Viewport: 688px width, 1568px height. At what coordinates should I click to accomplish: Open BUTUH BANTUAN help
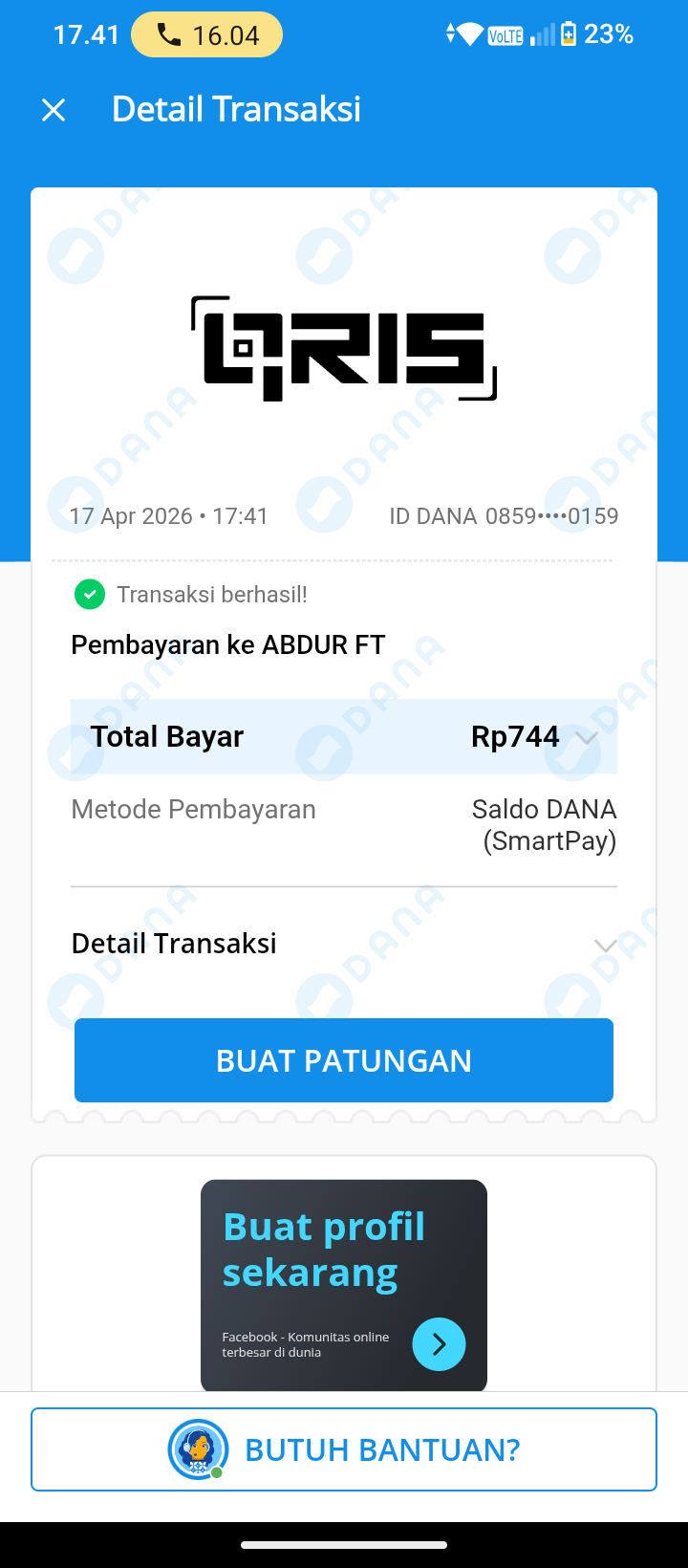click(x=344, y=1449)
